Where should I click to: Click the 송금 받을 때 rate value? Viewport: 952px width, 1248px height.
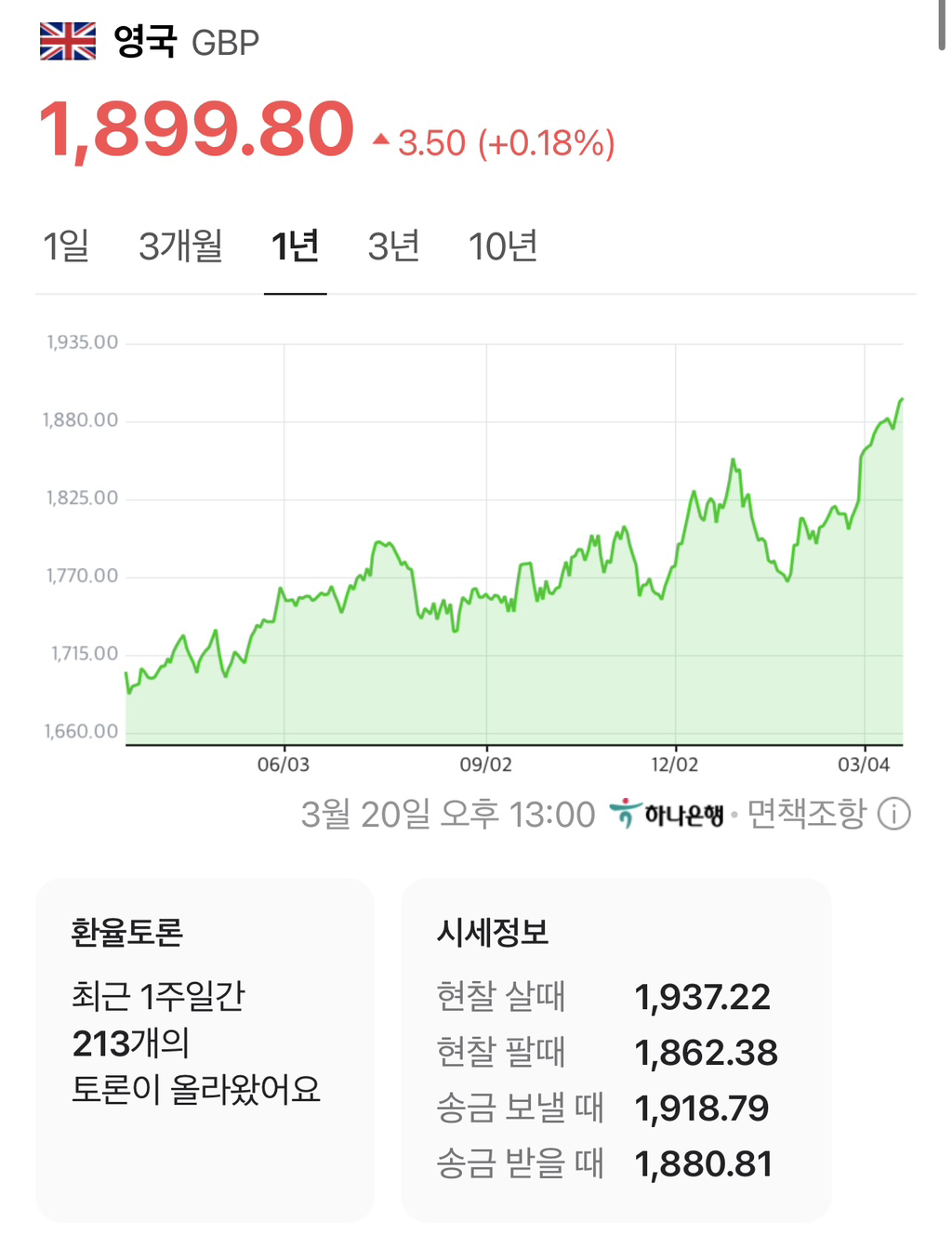pos(704,1163)
